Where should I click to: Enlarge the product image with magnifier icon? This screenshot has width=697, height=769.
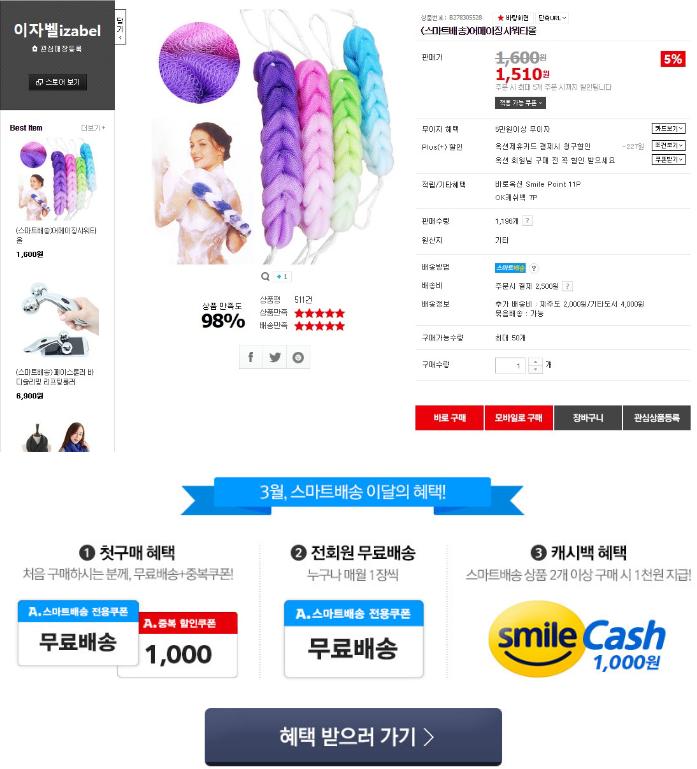pyautogui.click(x=266, y=277)
